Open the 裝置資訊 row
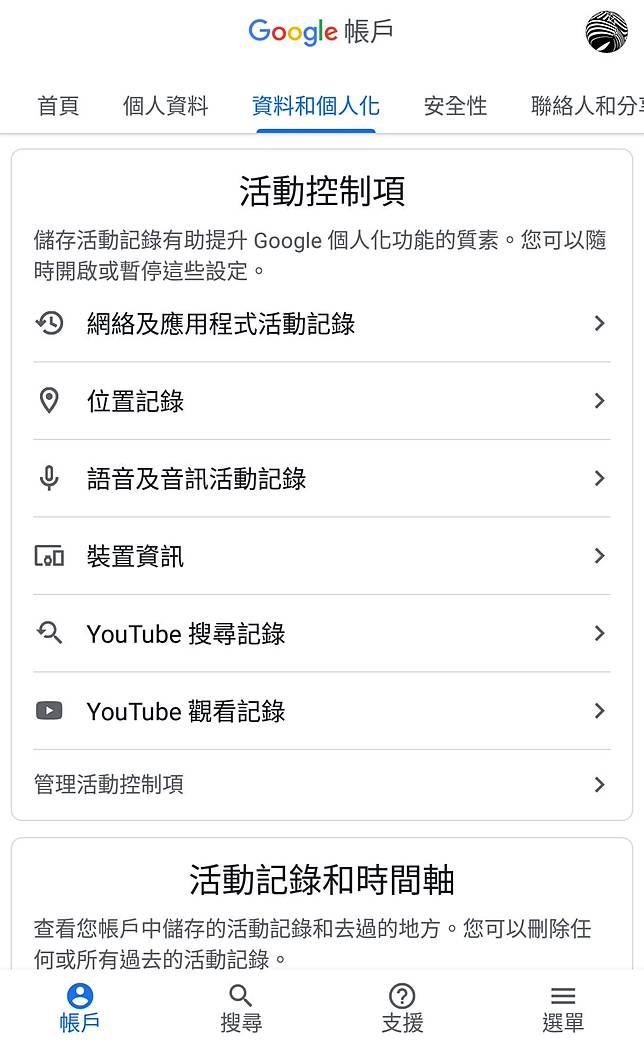The image size is (644, 1041). pos(321,556)
